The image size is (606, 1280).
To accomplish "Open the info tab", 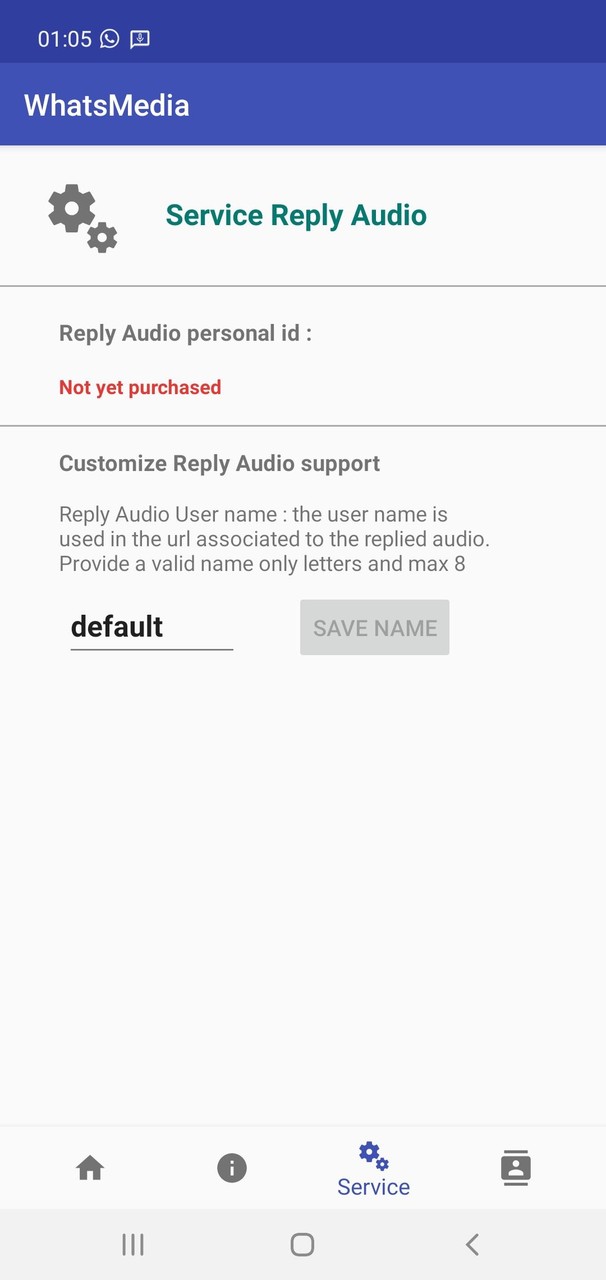I will 232,1167.
